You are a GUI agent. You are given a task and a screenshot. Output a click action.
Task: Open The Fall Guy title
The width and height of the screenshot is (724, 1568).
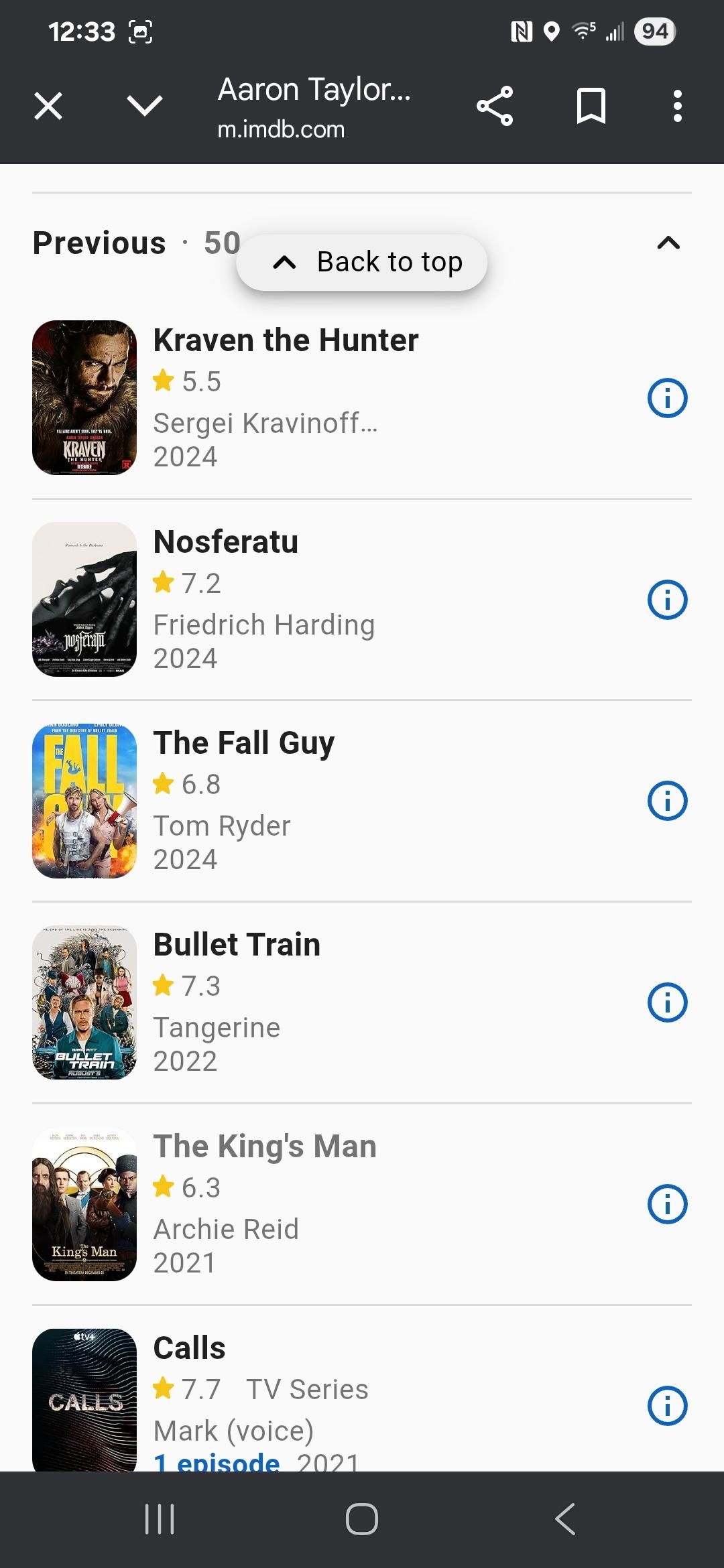(243, 743)
